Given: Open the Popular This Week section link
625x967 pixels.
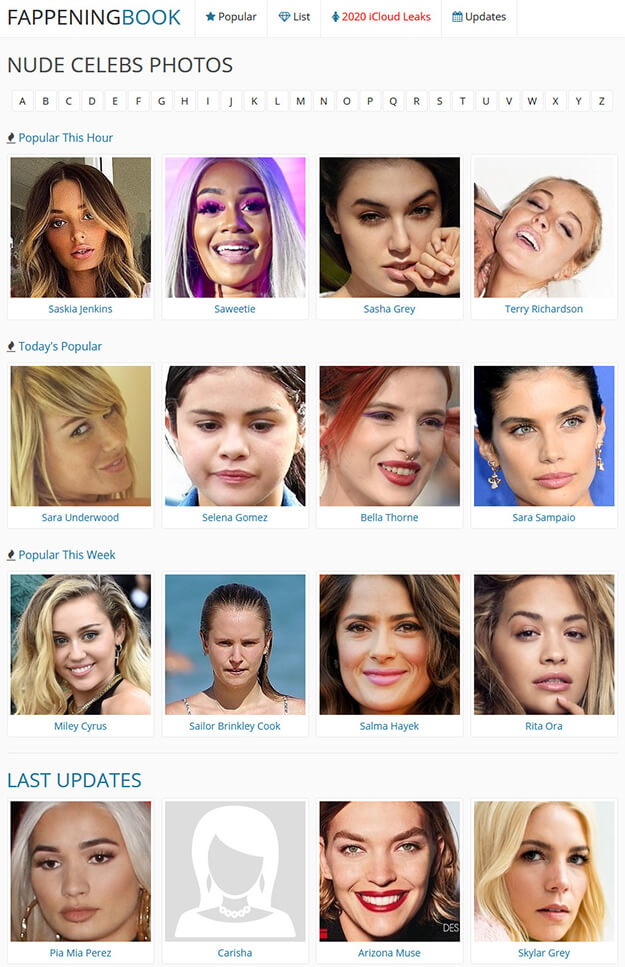Looking at the screenshot, I should (67, 555).
